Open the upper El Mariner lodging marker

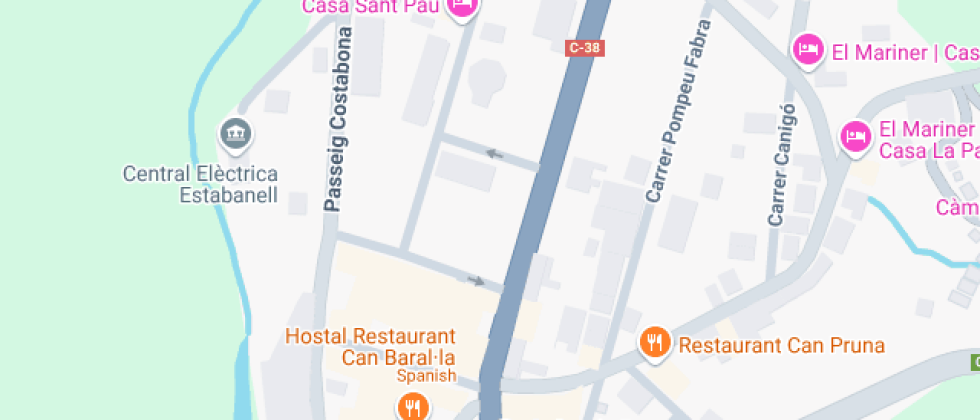808,50
